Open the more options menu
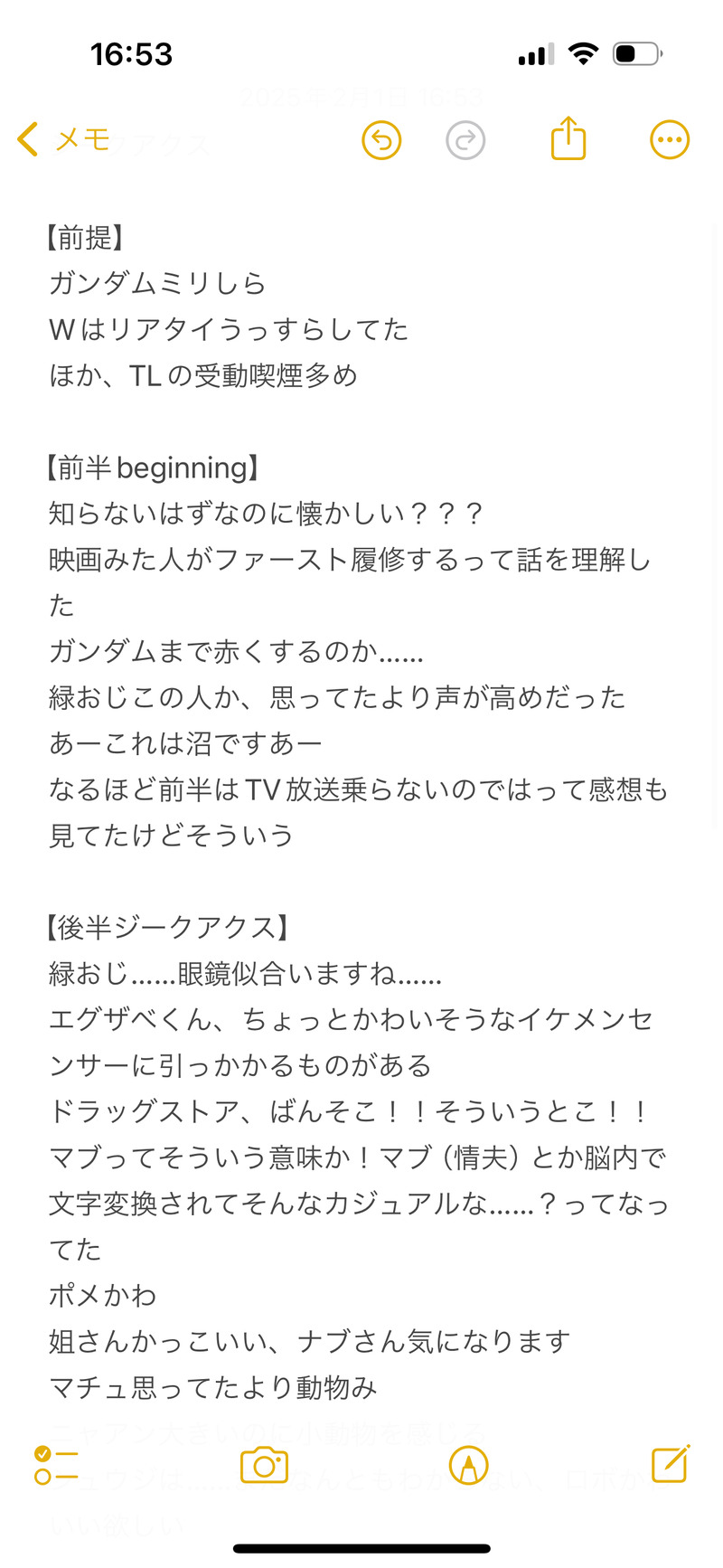Image resolution: width=723 pixels, height=1568 pixels. [670, 140]
